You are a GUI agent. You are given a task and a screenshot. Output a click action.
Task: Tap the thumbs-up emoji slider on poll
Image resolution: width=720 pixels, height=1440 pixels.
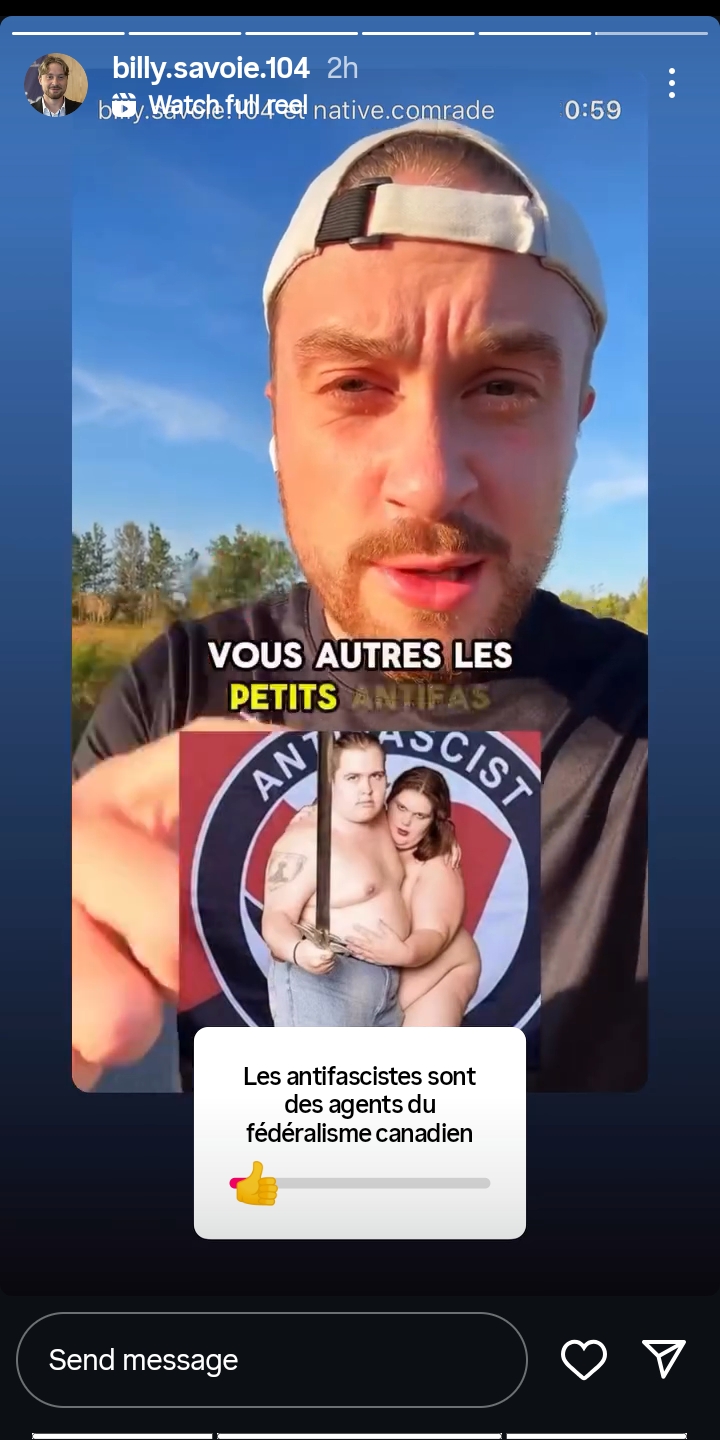coord(256,1184)
